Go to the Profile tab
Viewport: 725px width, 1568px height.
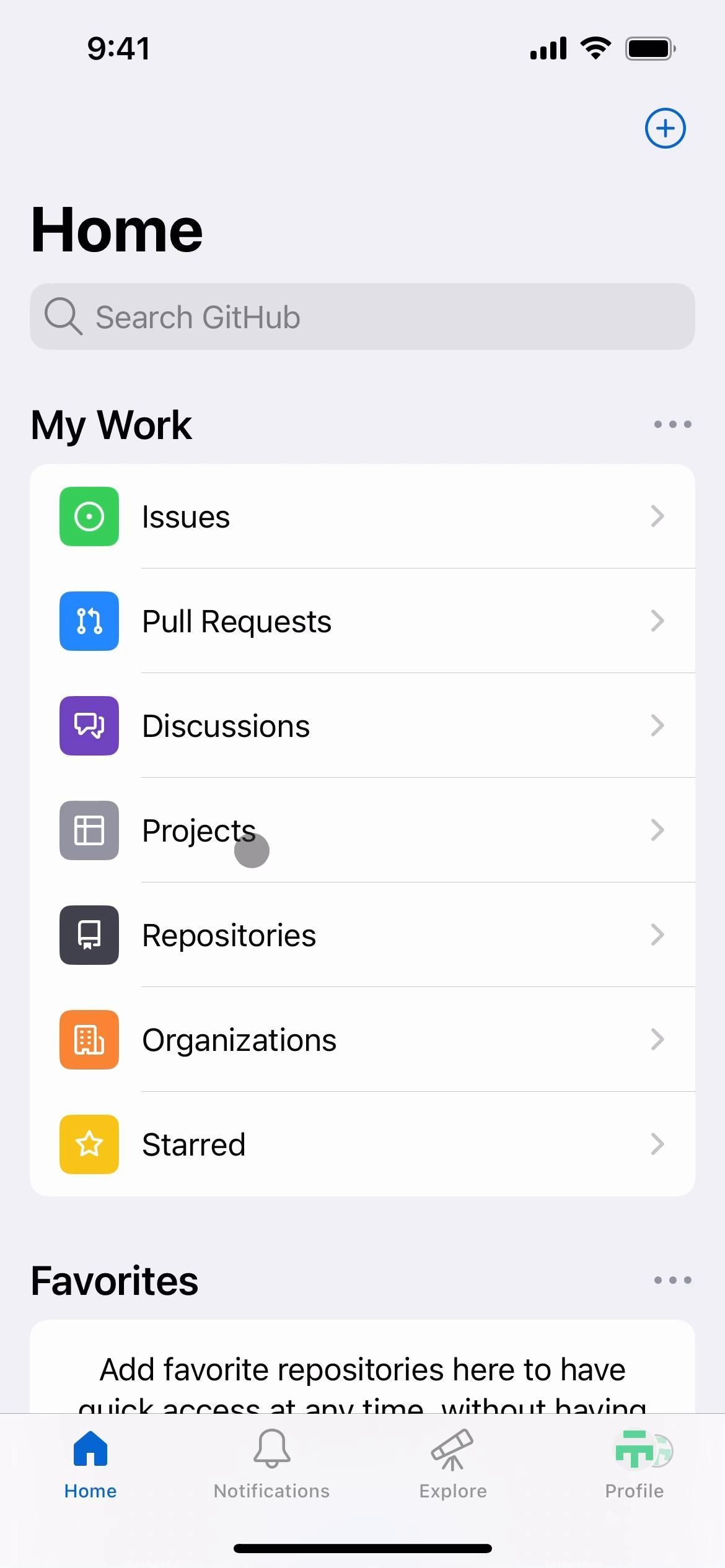[x=634, y=1465]
